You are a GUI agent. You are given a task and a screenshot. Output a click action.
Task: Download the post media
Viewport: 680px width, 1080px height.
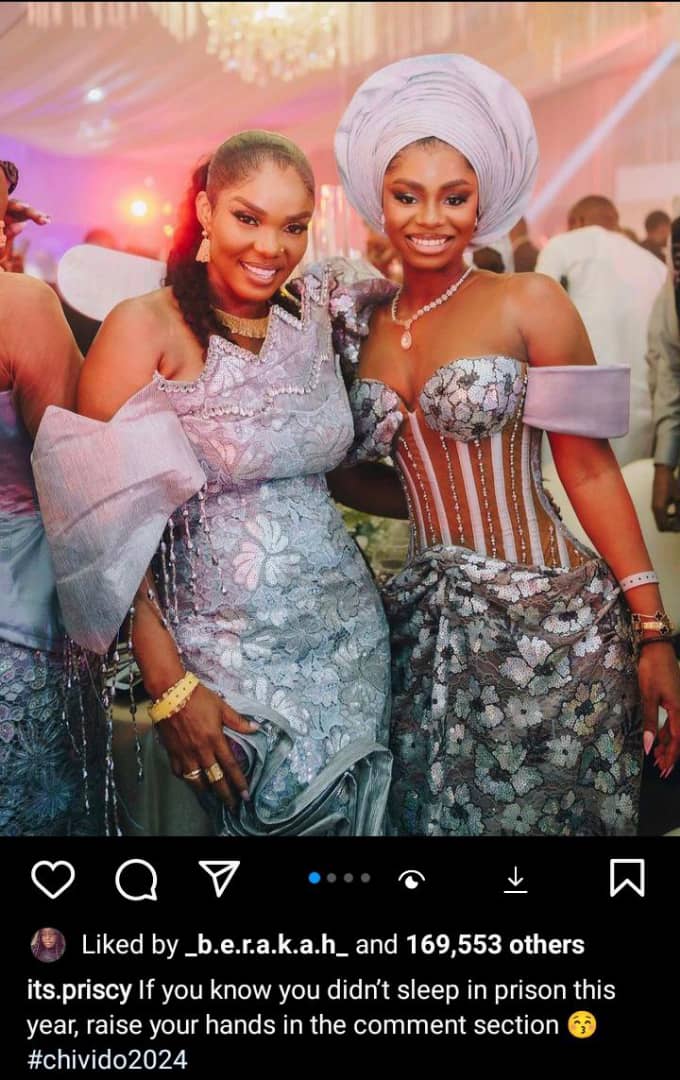coord(515,879)
